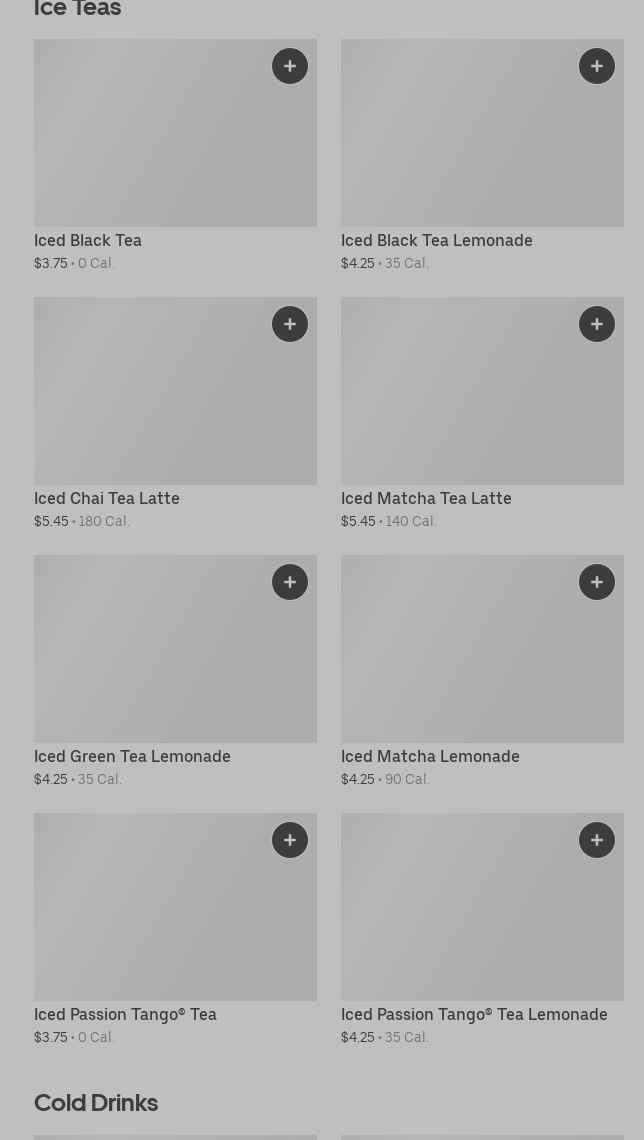Quick-add Iced Matcha Lemonade
This screenshot has width=644, height=1140.
click(x=597, y=582)
